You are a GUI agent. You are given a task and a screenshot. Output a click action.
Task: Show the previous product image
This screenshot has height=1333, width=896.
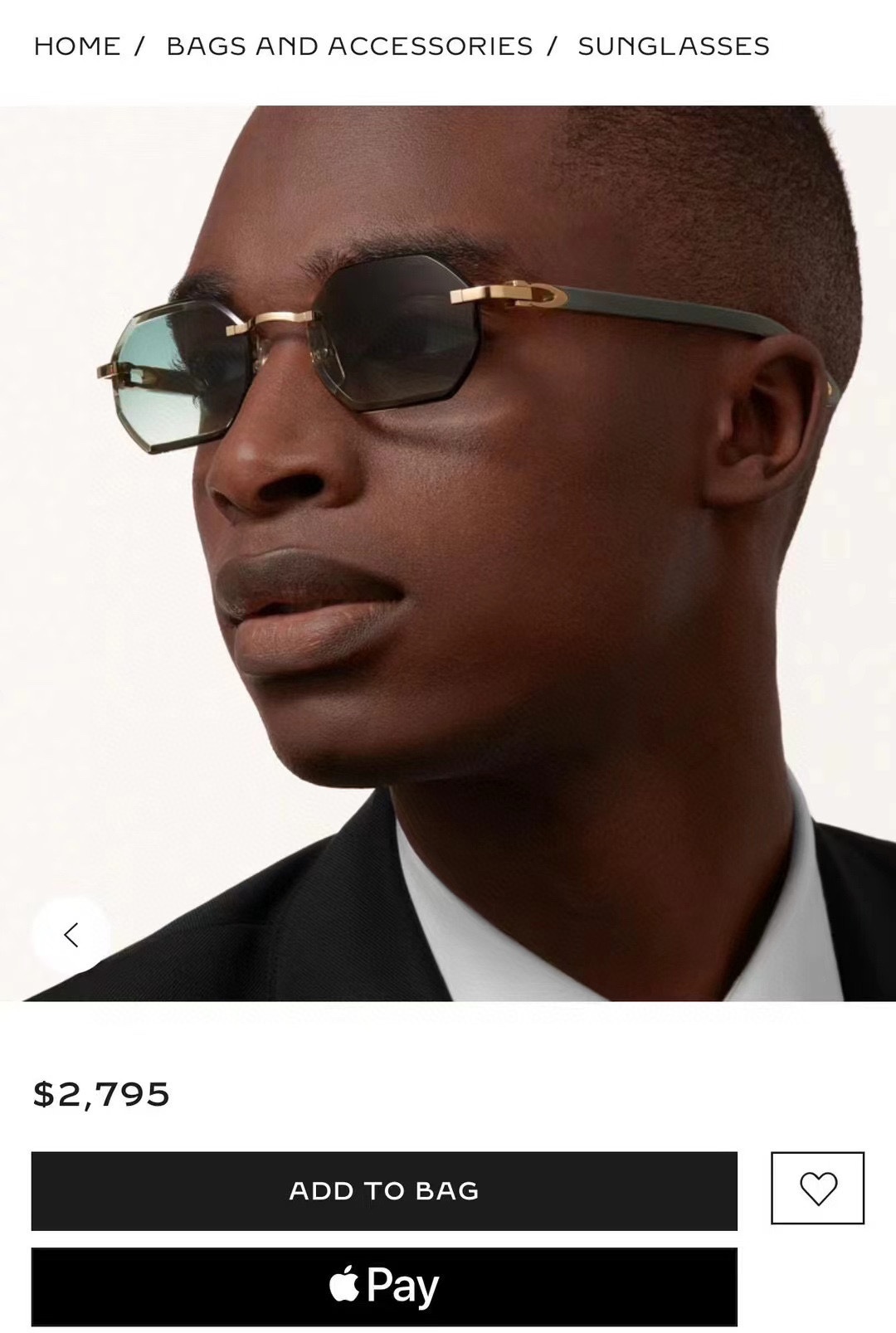click(71, 935)
